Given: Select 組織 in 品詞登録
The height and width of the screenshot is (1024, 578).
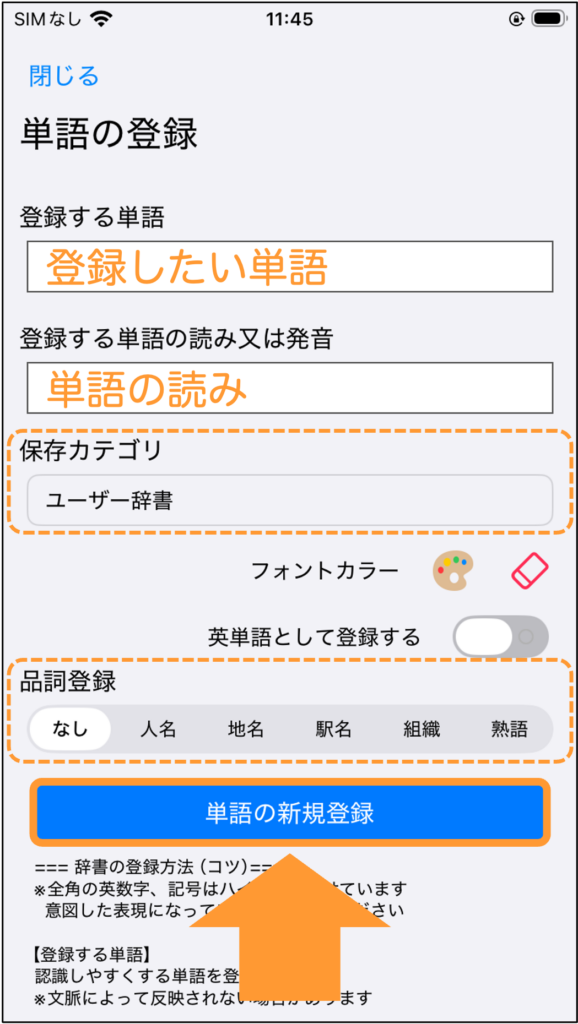Looking at the screenshot, I should (x=421, y=729).
